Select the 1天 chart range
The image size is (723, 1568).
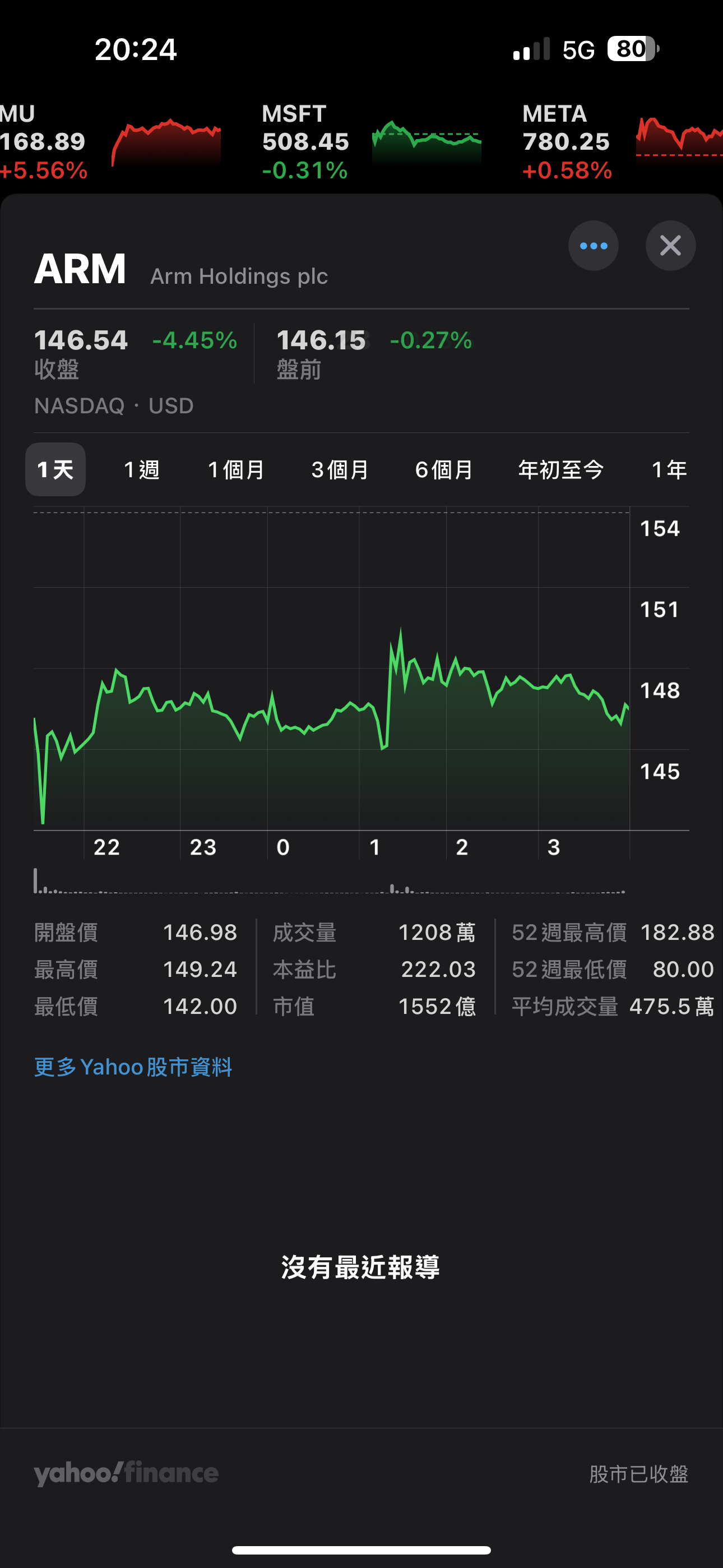click(x=55, y=469)
